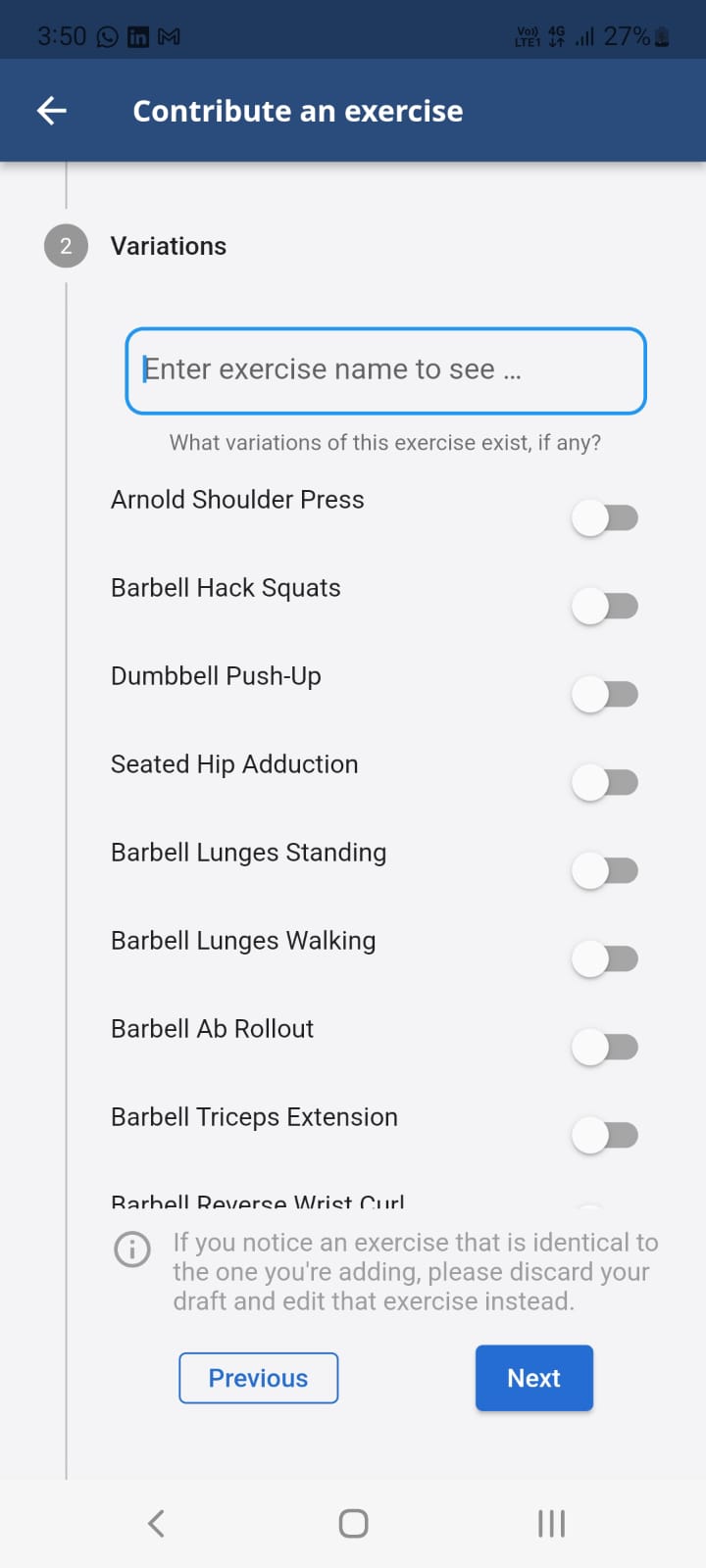
Task: Enable Barbell Ab Rollout as a variation
Action: pyautogui.click(x=605, y=1047)
